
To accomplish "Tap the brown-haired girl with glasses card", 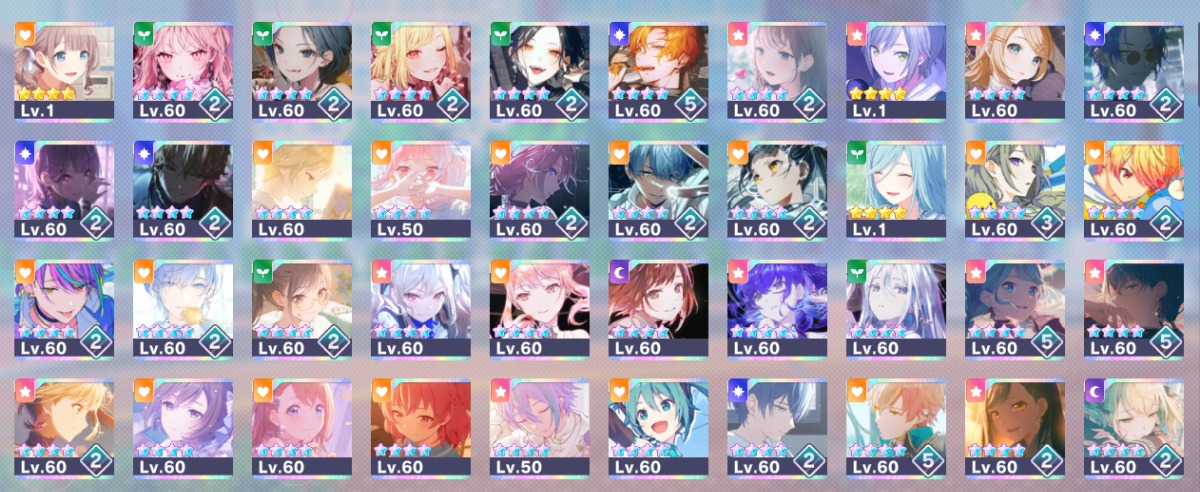I will 302,308.
